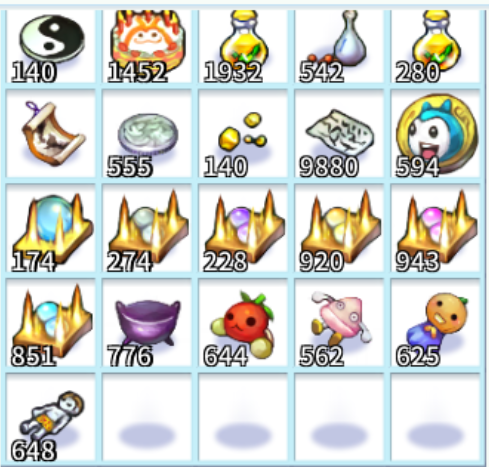Select the yin-yang item with 140
The width and height of the screenshot is (489, 467).
pos(51,46)
